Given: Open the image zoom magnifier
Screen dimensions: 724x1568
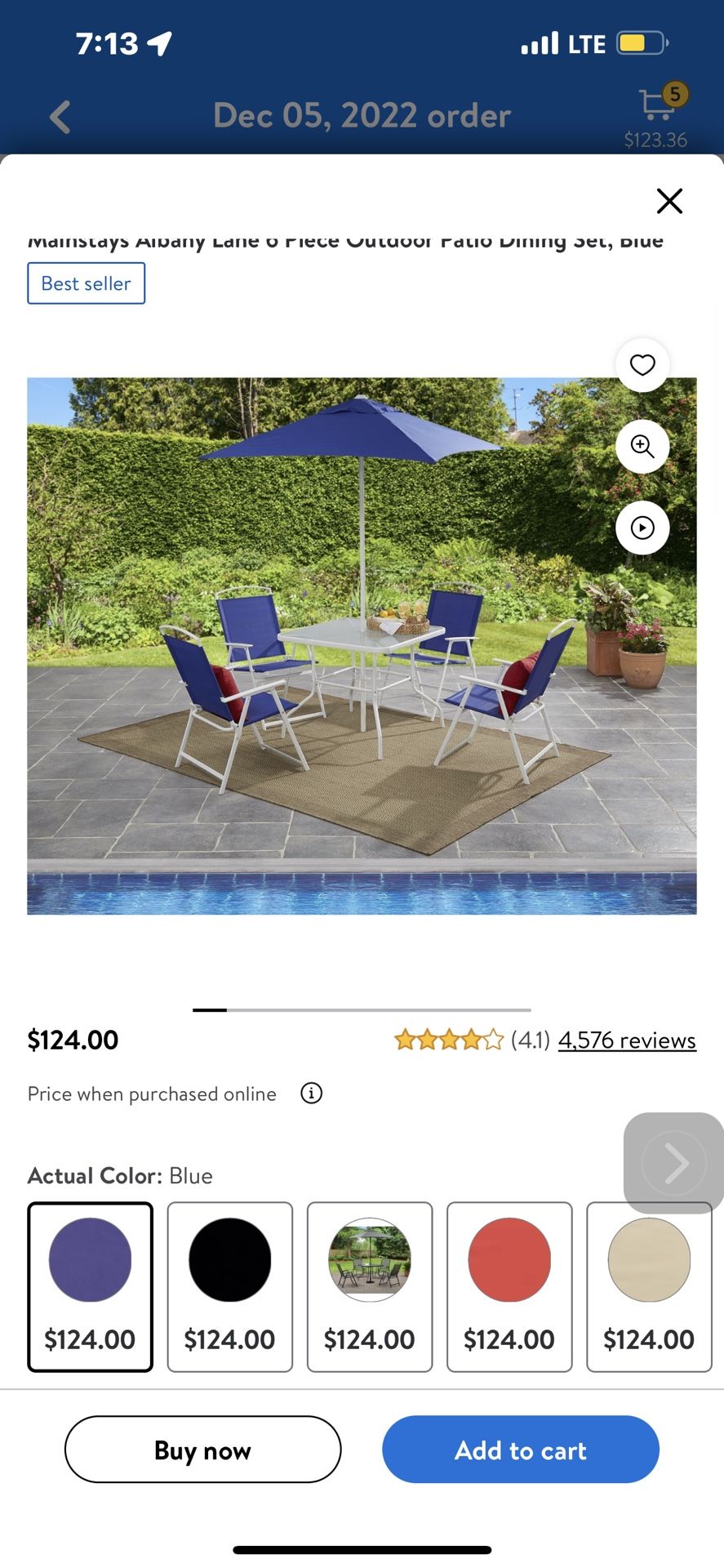Looking at the screenshot, I should 642,447.
